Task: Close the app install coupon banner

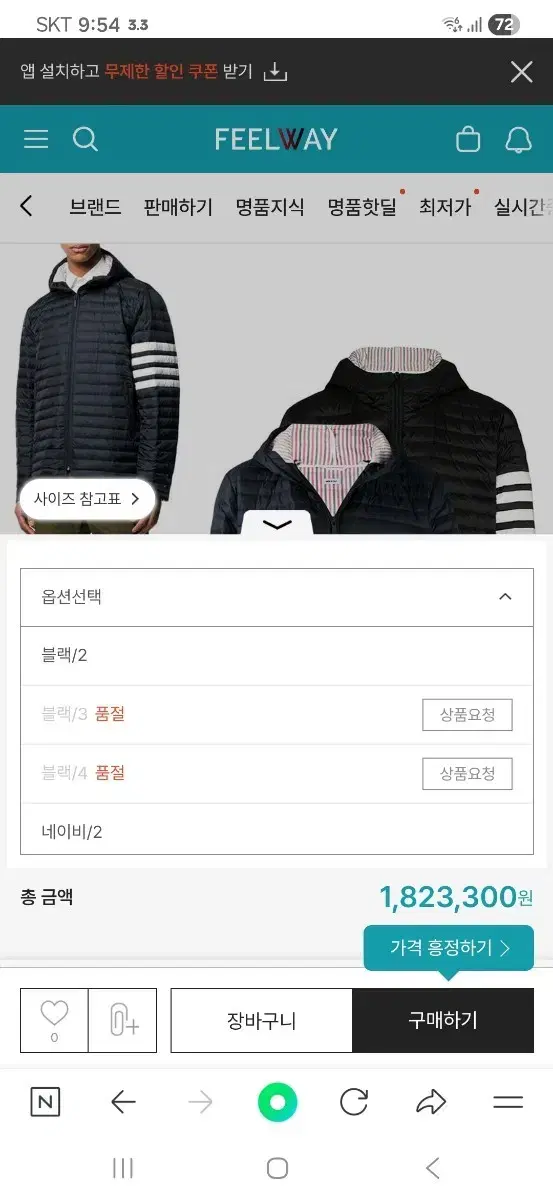Action: (x=521, y=72)
